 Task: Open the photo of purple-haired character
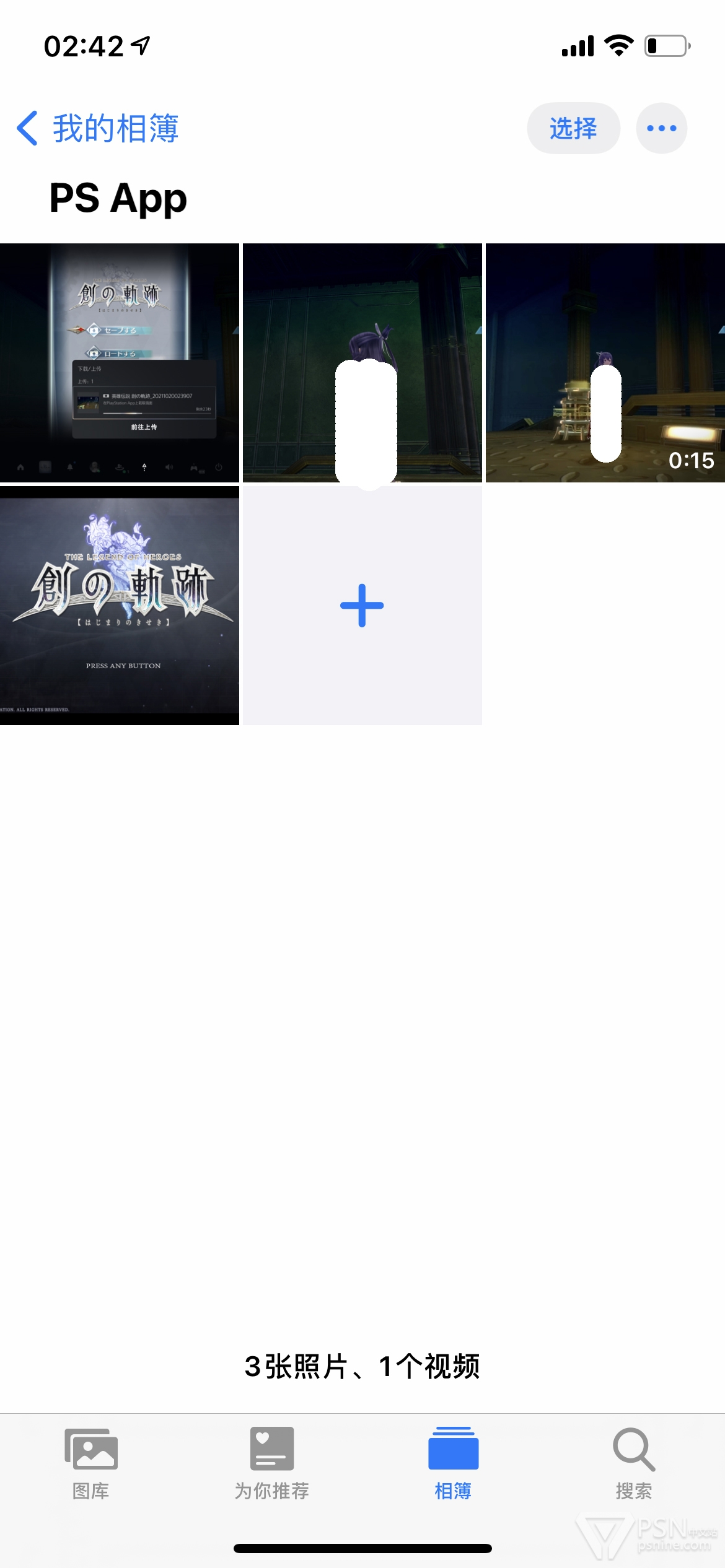[x=362, y=363]
